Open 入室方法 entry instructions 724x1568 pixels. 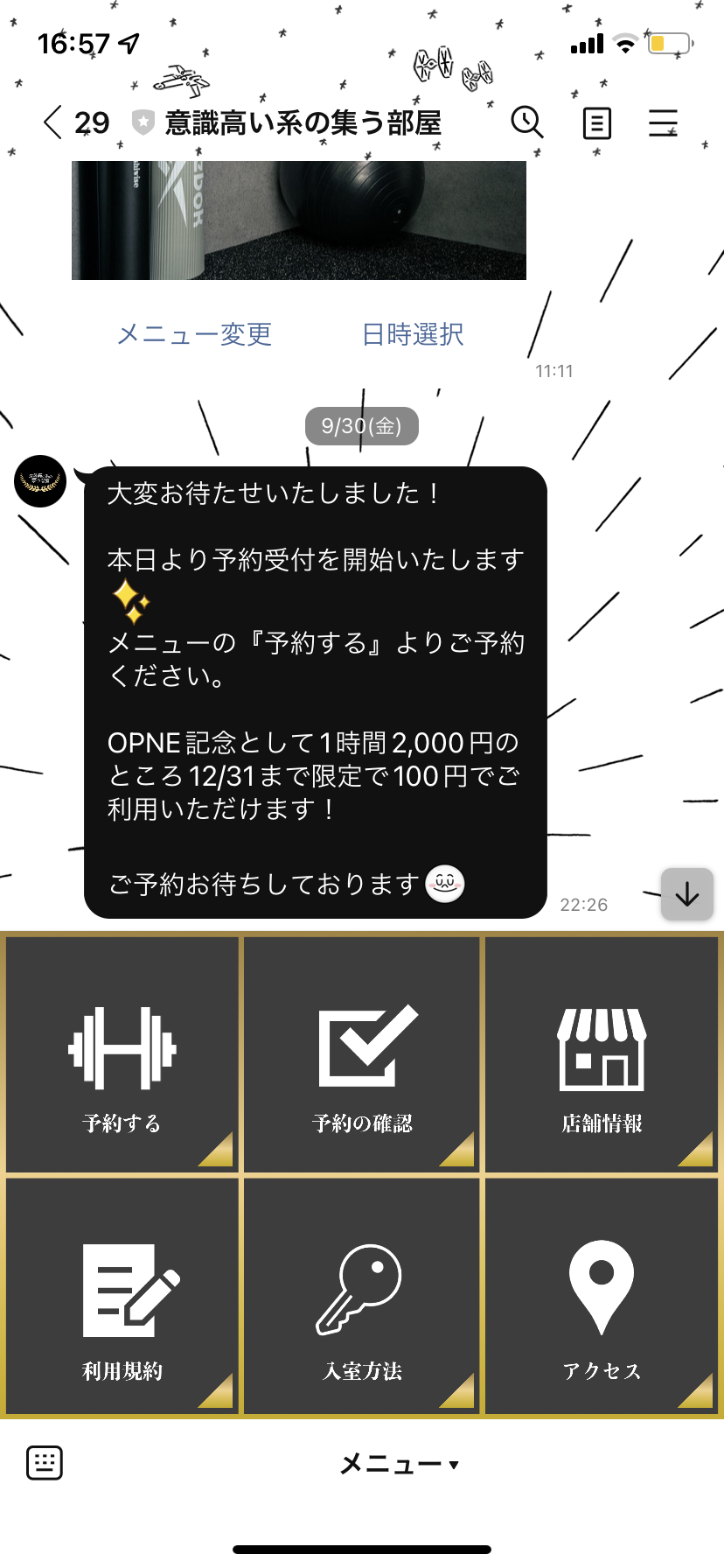[x=362, y=1297]
